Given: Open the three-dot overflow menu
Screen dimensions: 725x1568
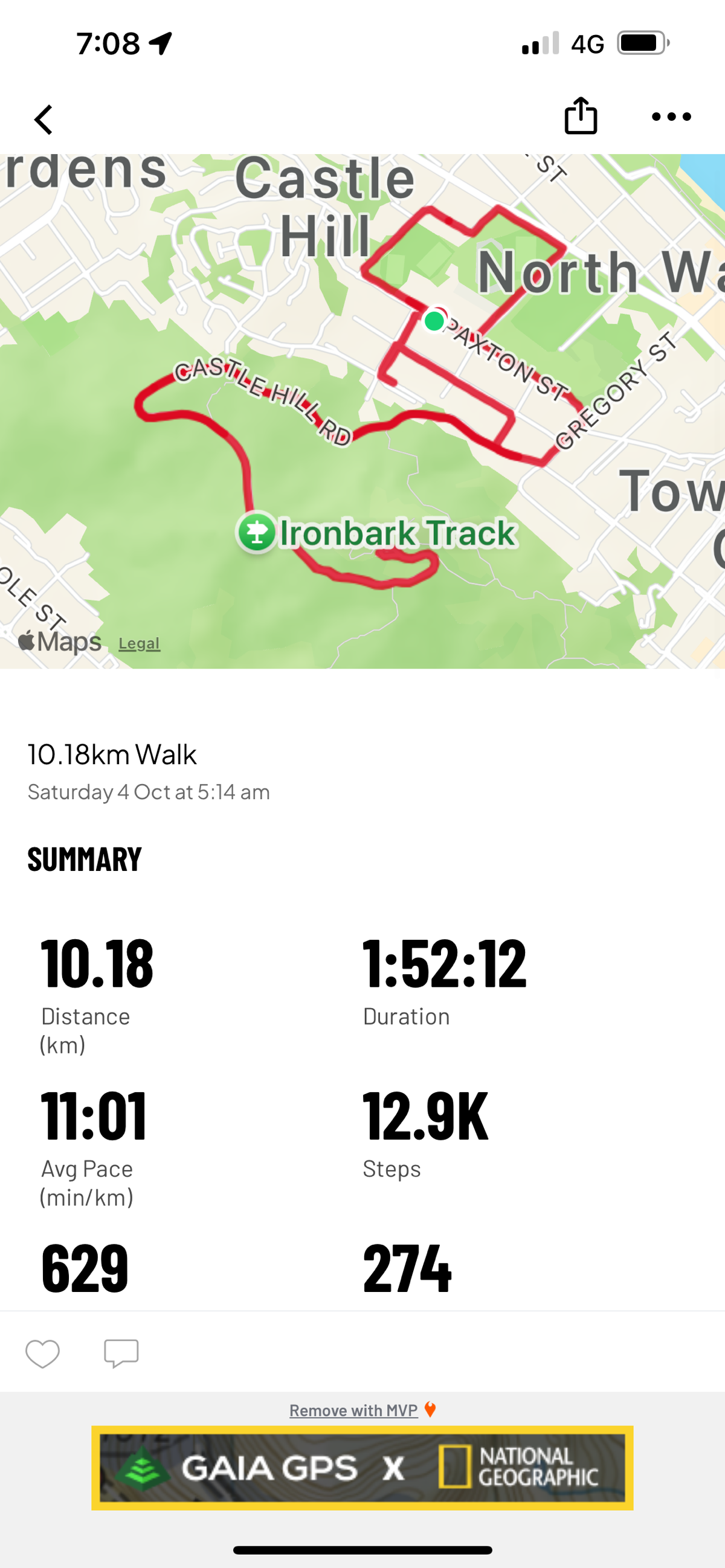Looking at the screenshot, I should [671, 117].
